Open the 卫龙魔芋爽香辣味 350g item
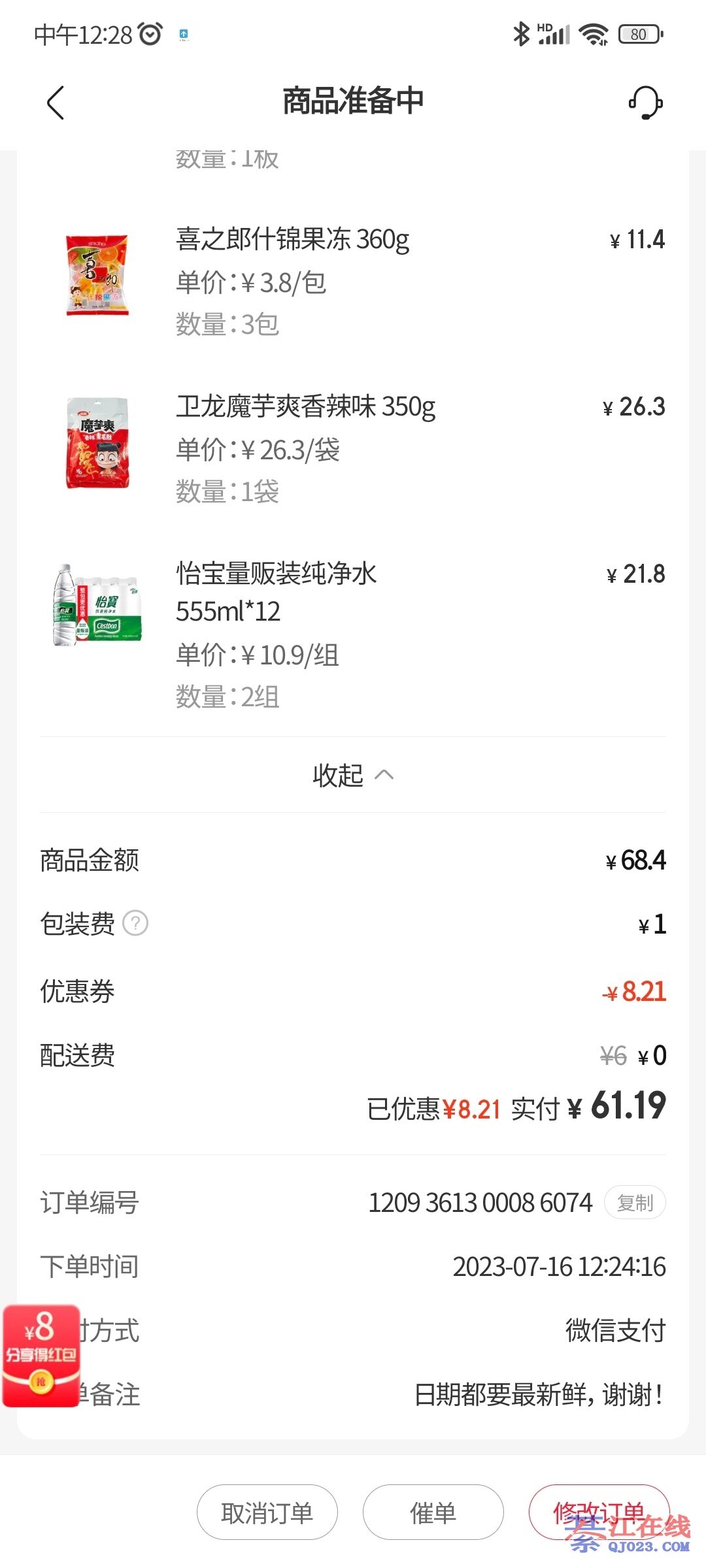The height and width of the screenshot is (1568, 706). point(305,406)
